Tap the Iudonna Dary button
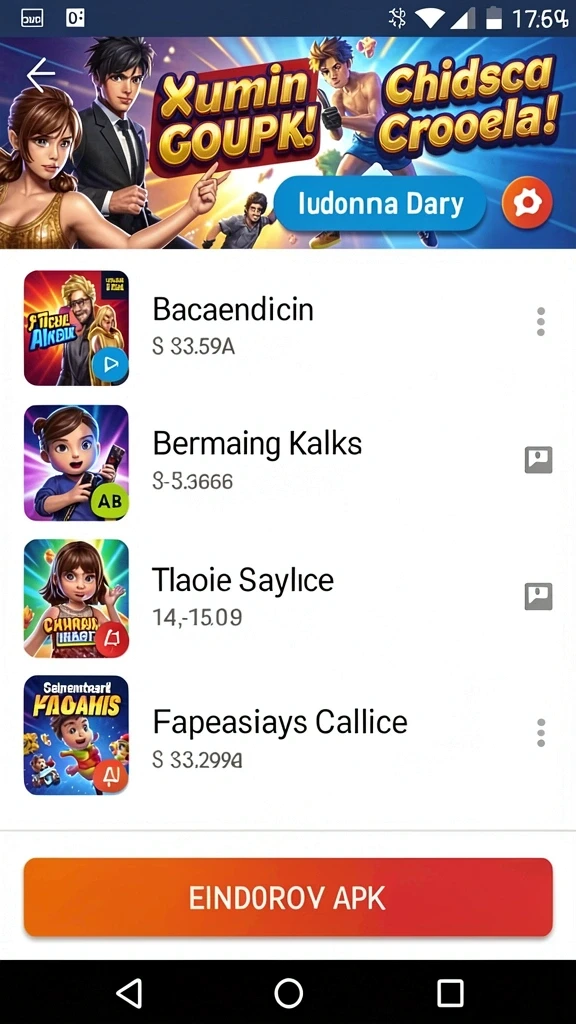The image size is (576, 1024). [380, 204]
